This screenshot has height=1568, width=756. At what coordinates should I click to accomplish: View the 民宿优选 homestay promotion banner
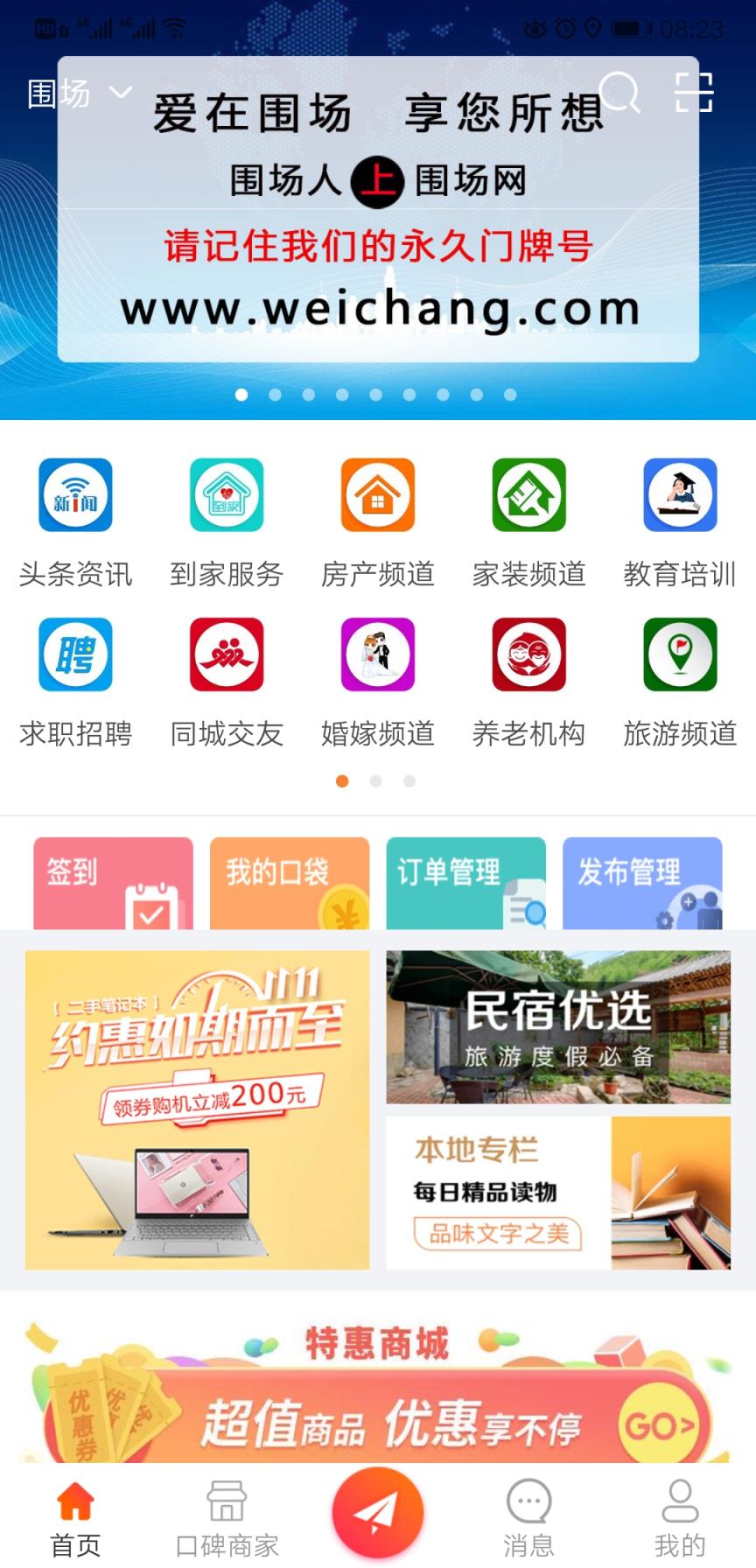pos(559,1027)
